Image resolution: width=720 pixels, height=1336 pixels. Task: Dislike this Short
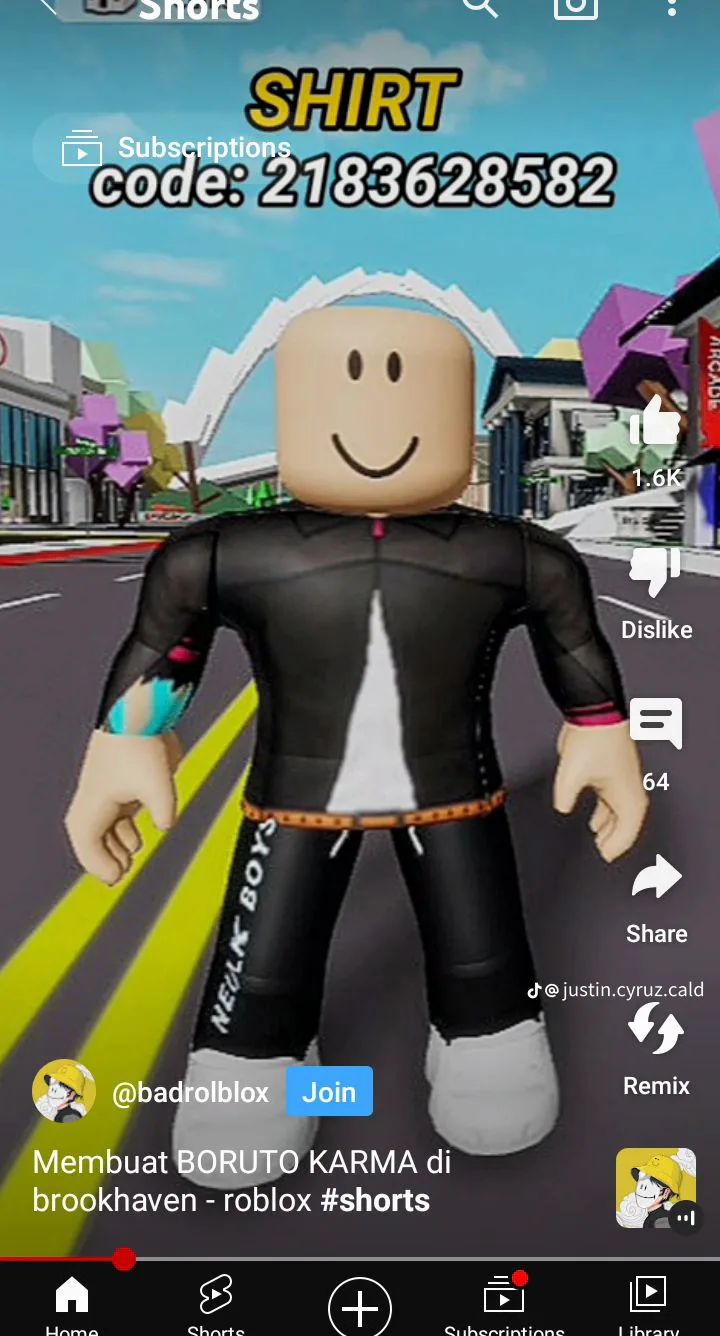[656, 573]
